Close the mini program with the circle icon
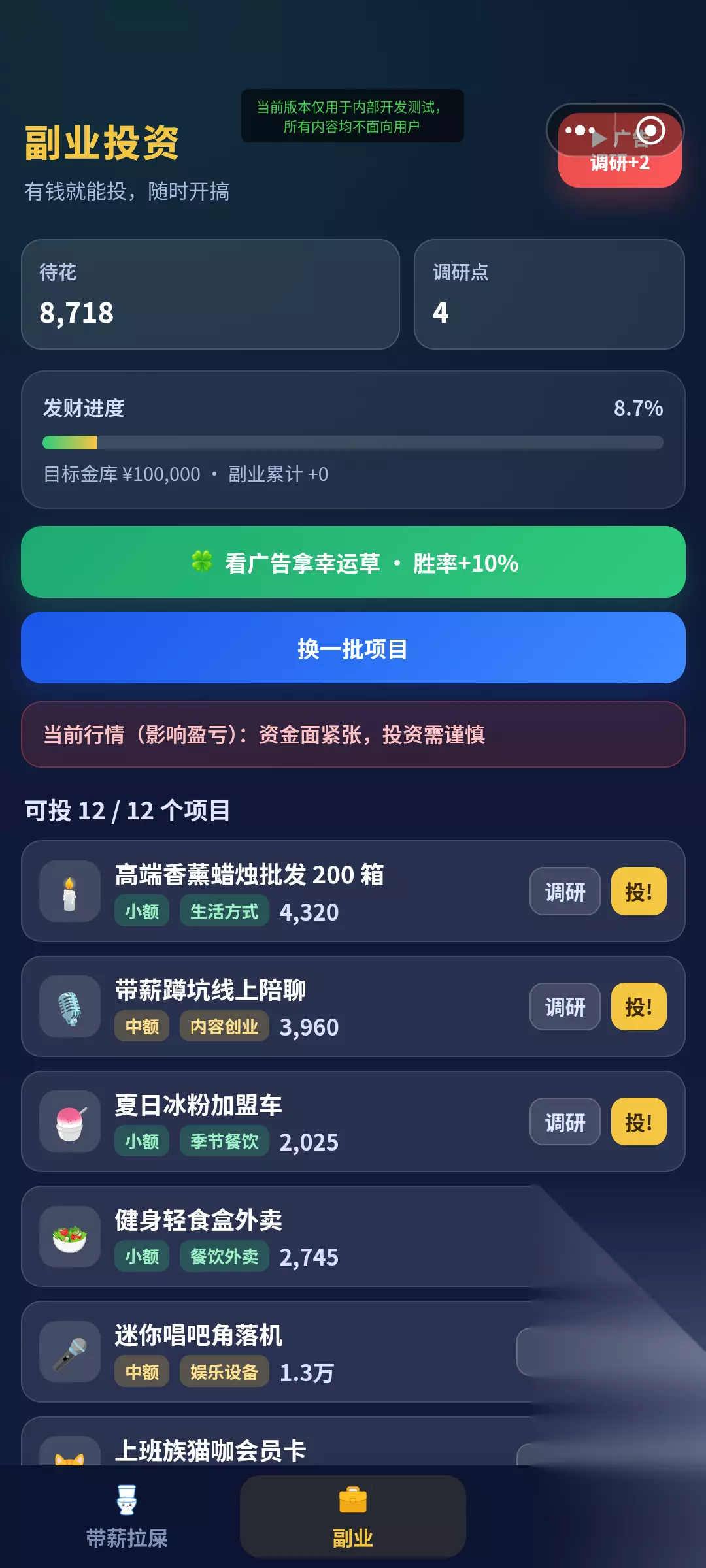 tap(650, 130)
